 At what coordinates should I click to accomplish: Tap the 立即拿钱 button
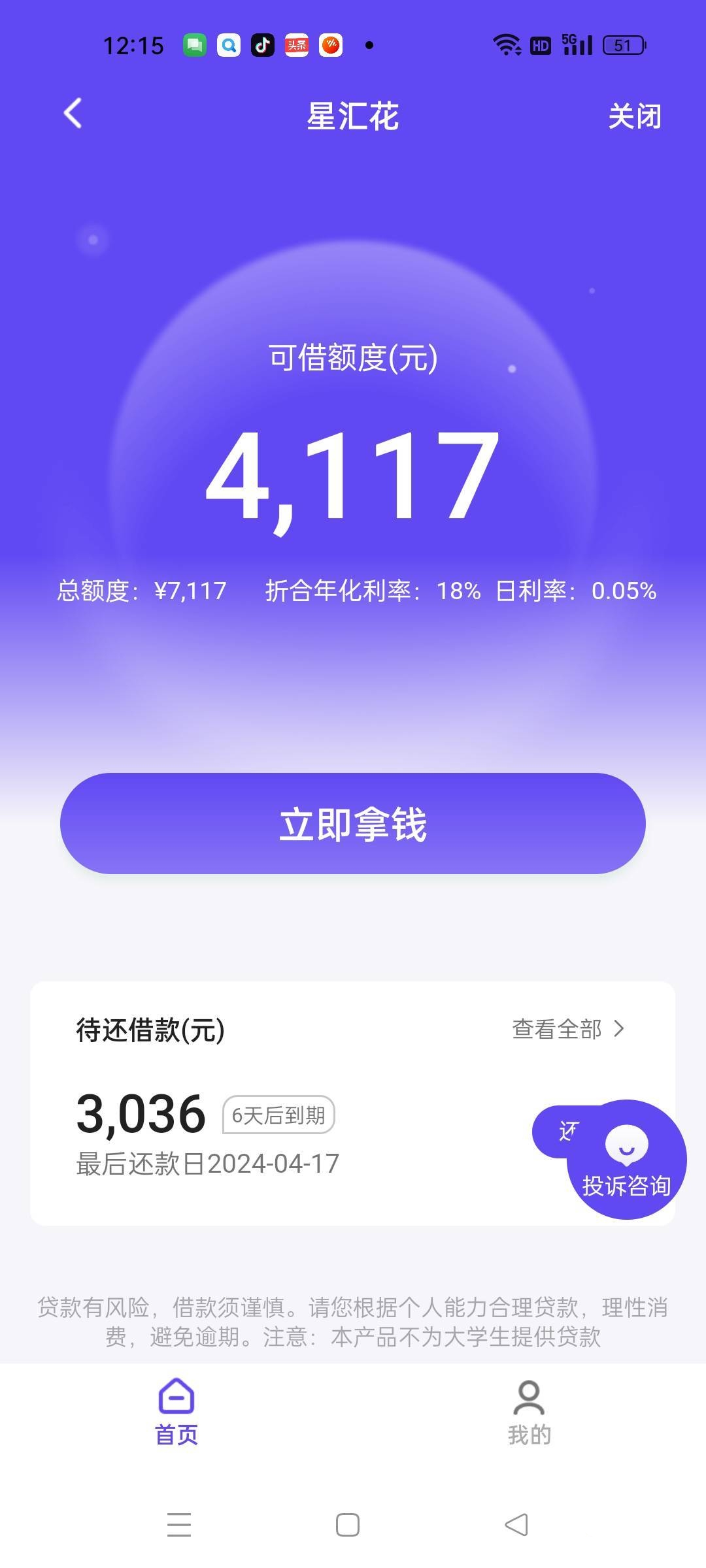point(353,823)
